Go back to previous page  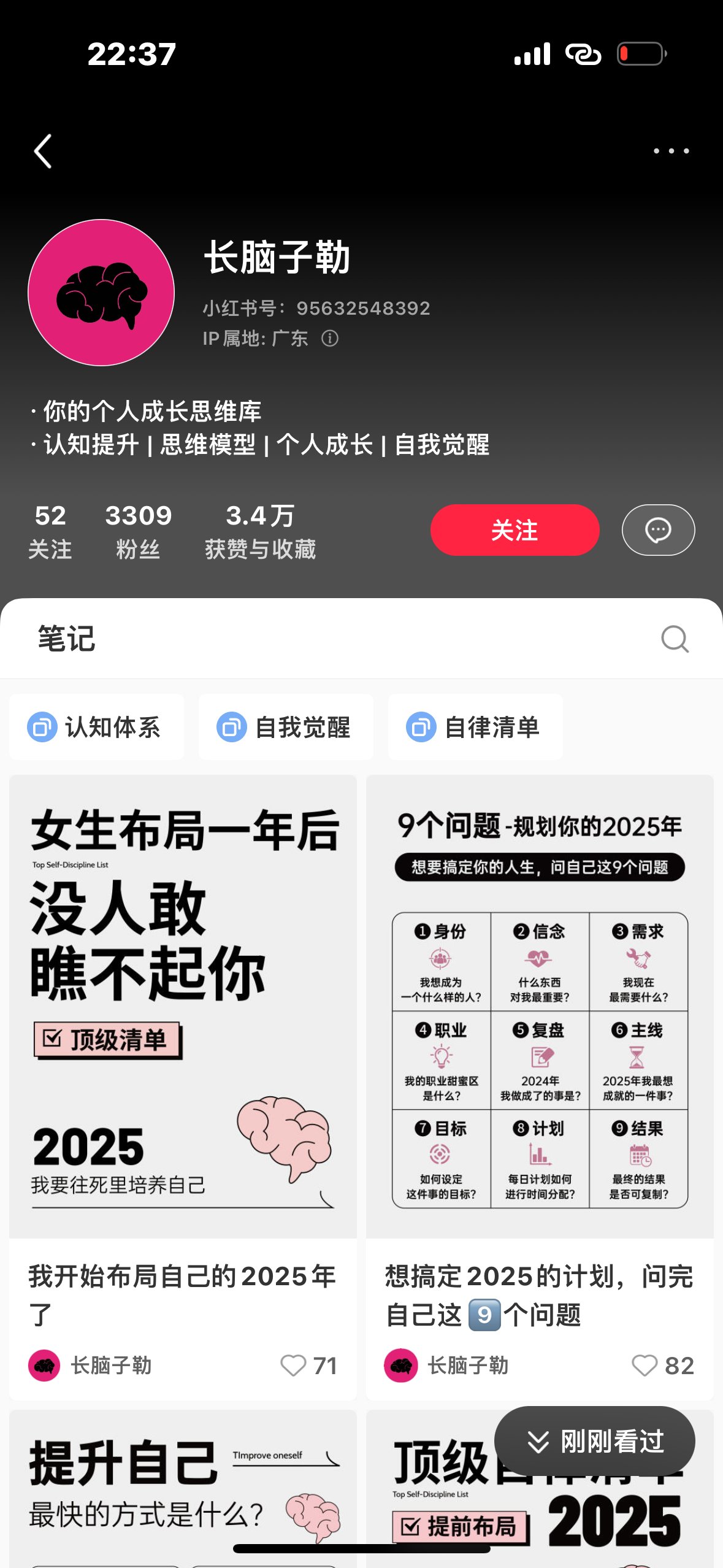[43, 151]
